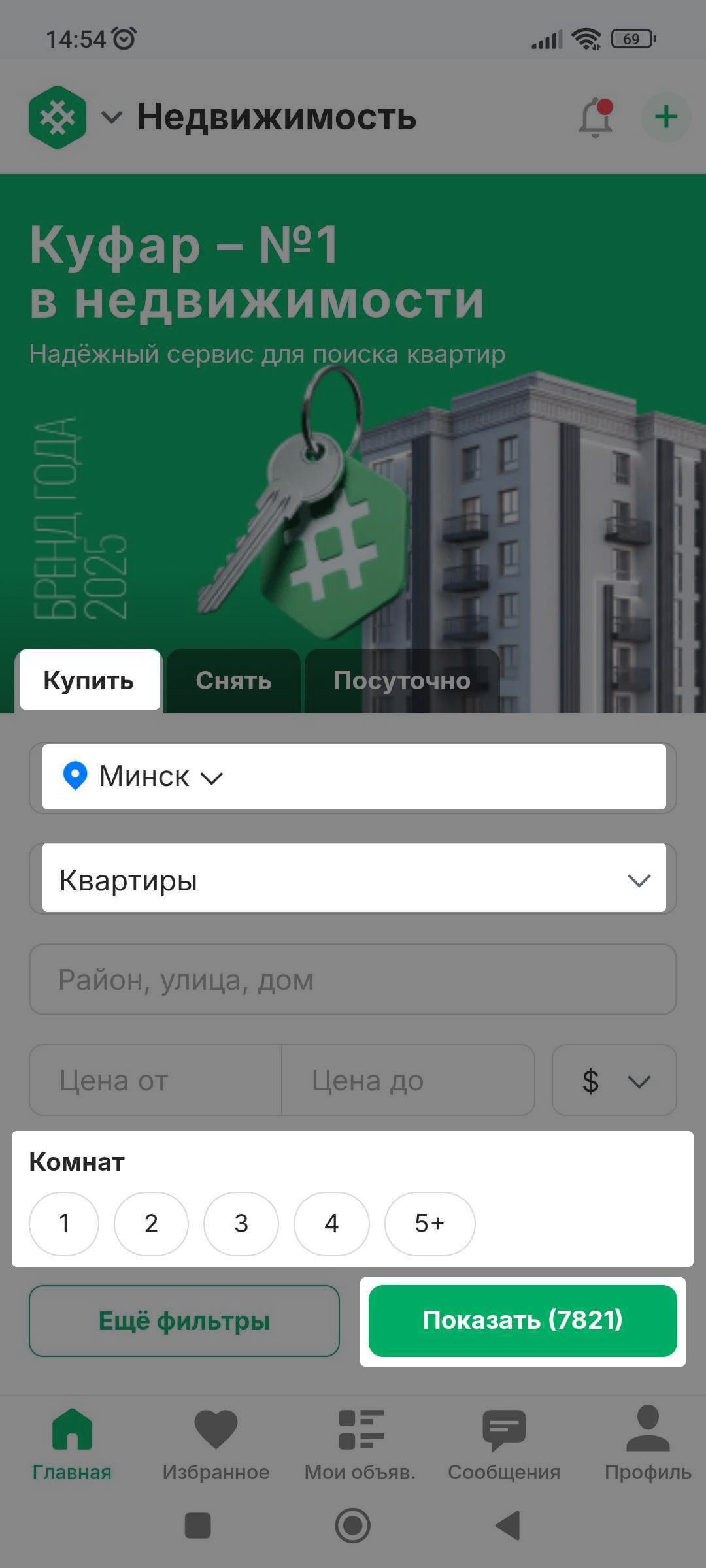
Task: Tap the green plus icon to add a listing
Action: [665, 118]
